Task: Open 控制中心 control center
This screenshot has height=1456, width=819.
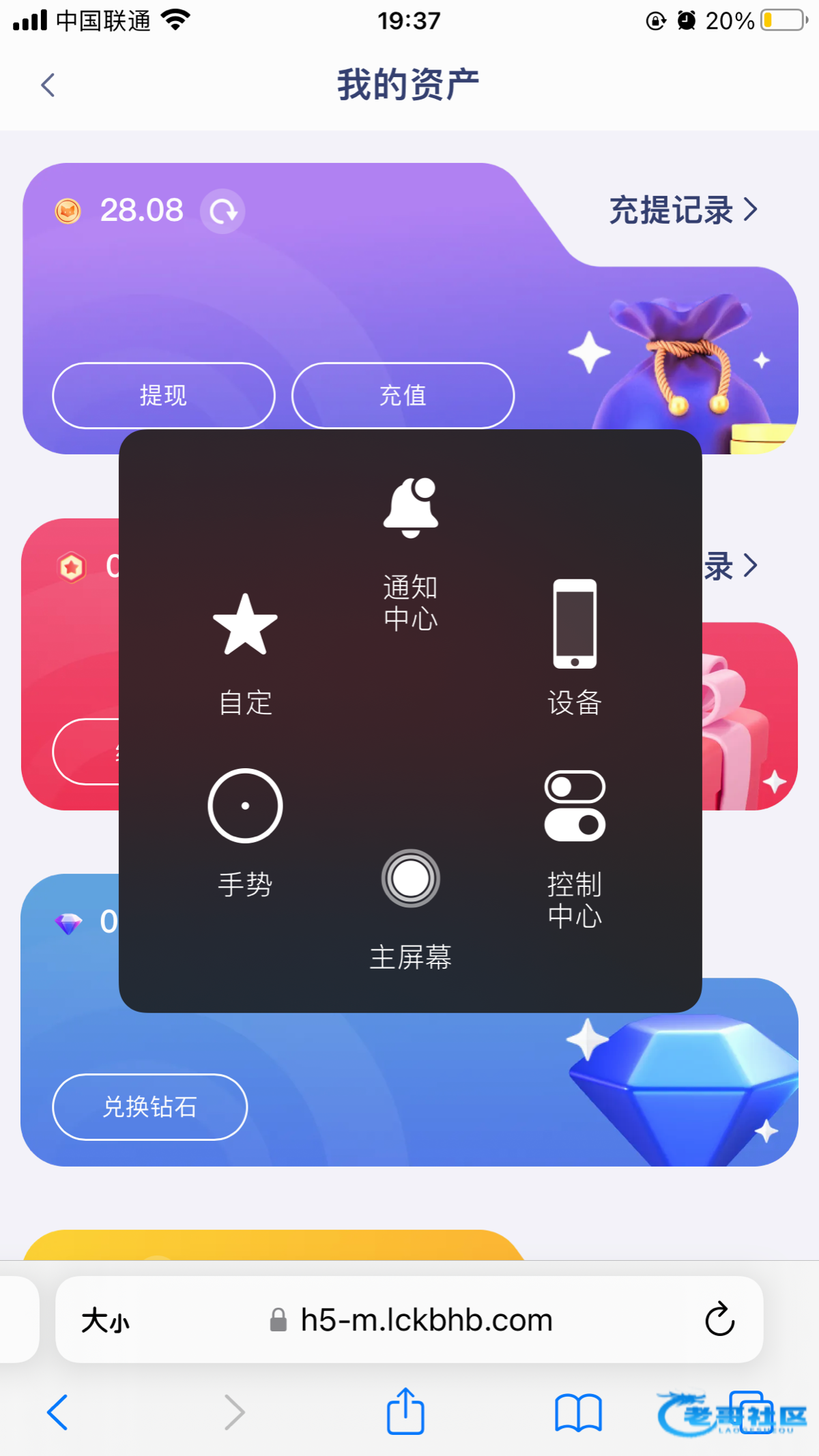Action: click(x=575, y=849)
